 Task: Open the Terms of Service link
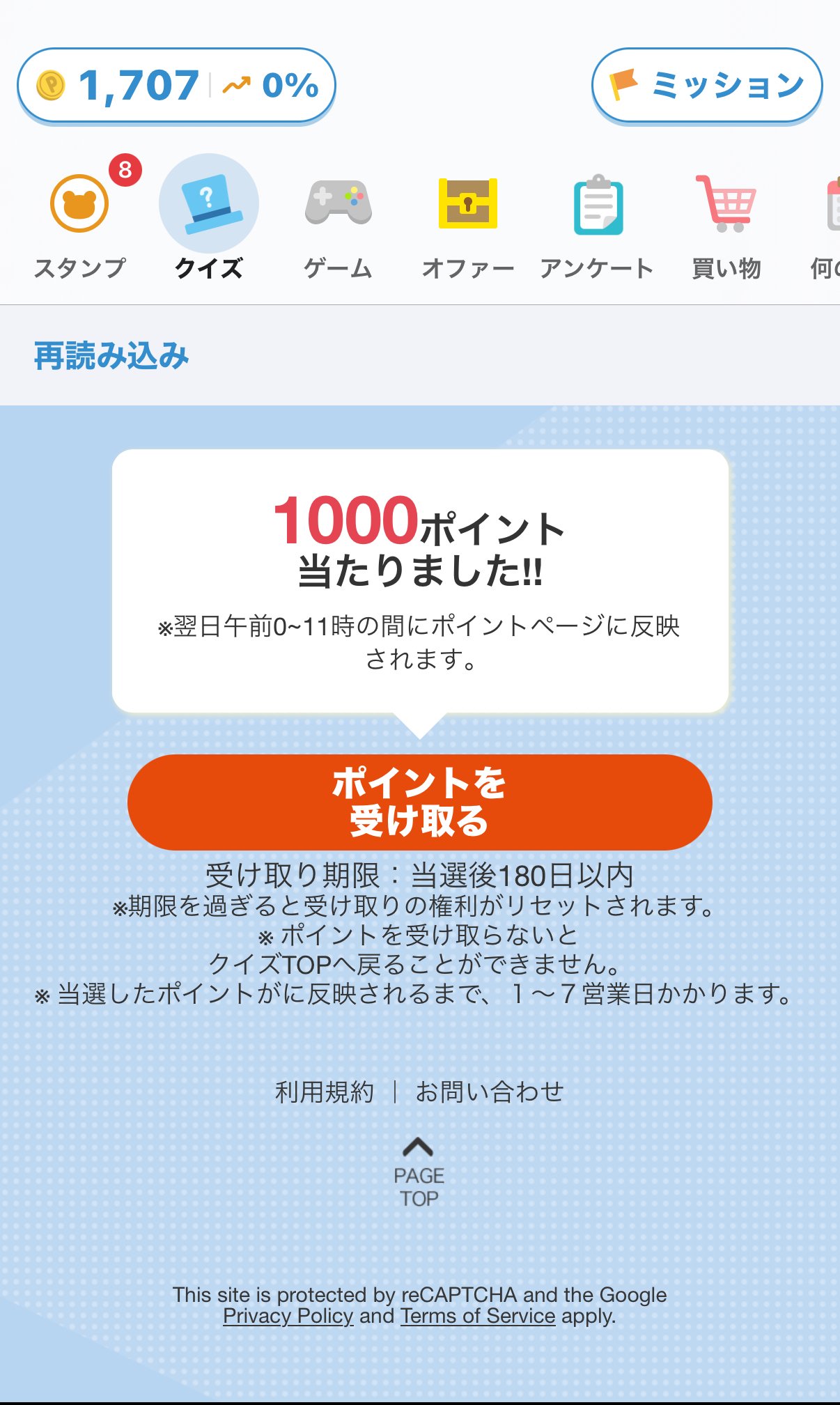[478, 1316]
